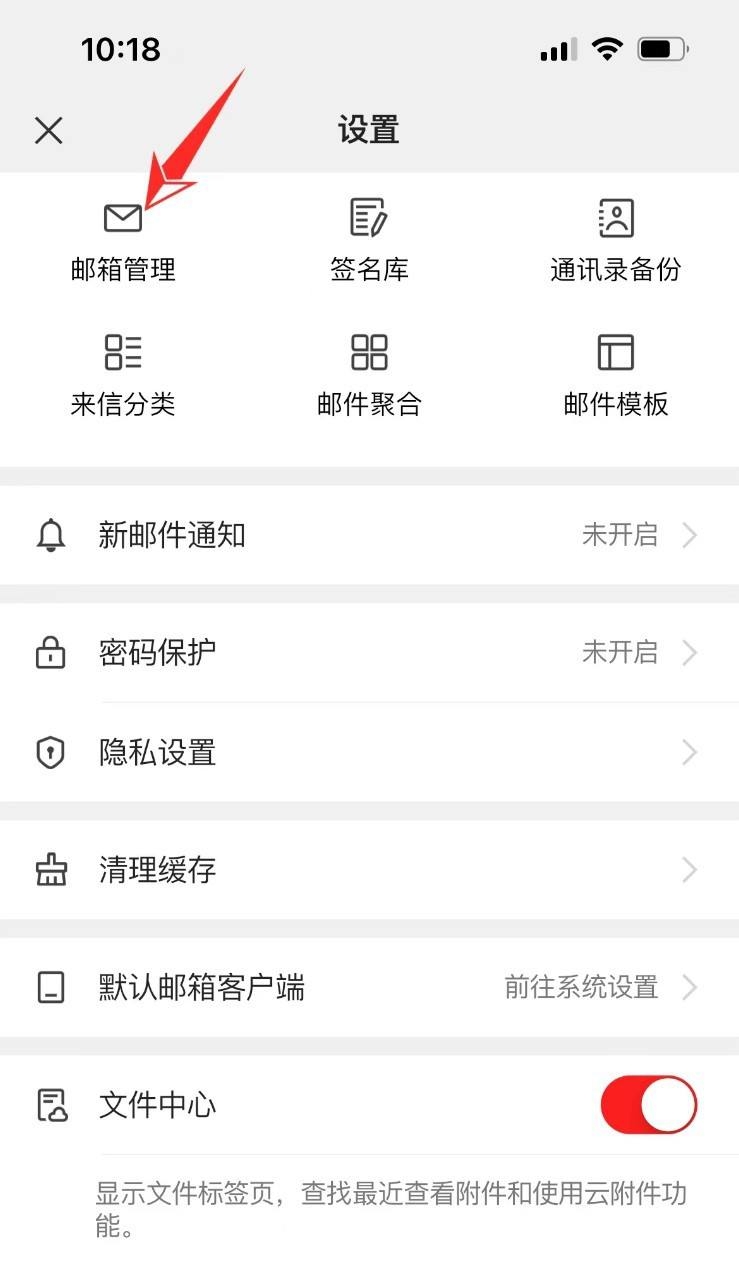Open 清理缓存 to clear cache
Viewport: 739px width, 1263px height.
pyautogui.click(x=369, y=870)
